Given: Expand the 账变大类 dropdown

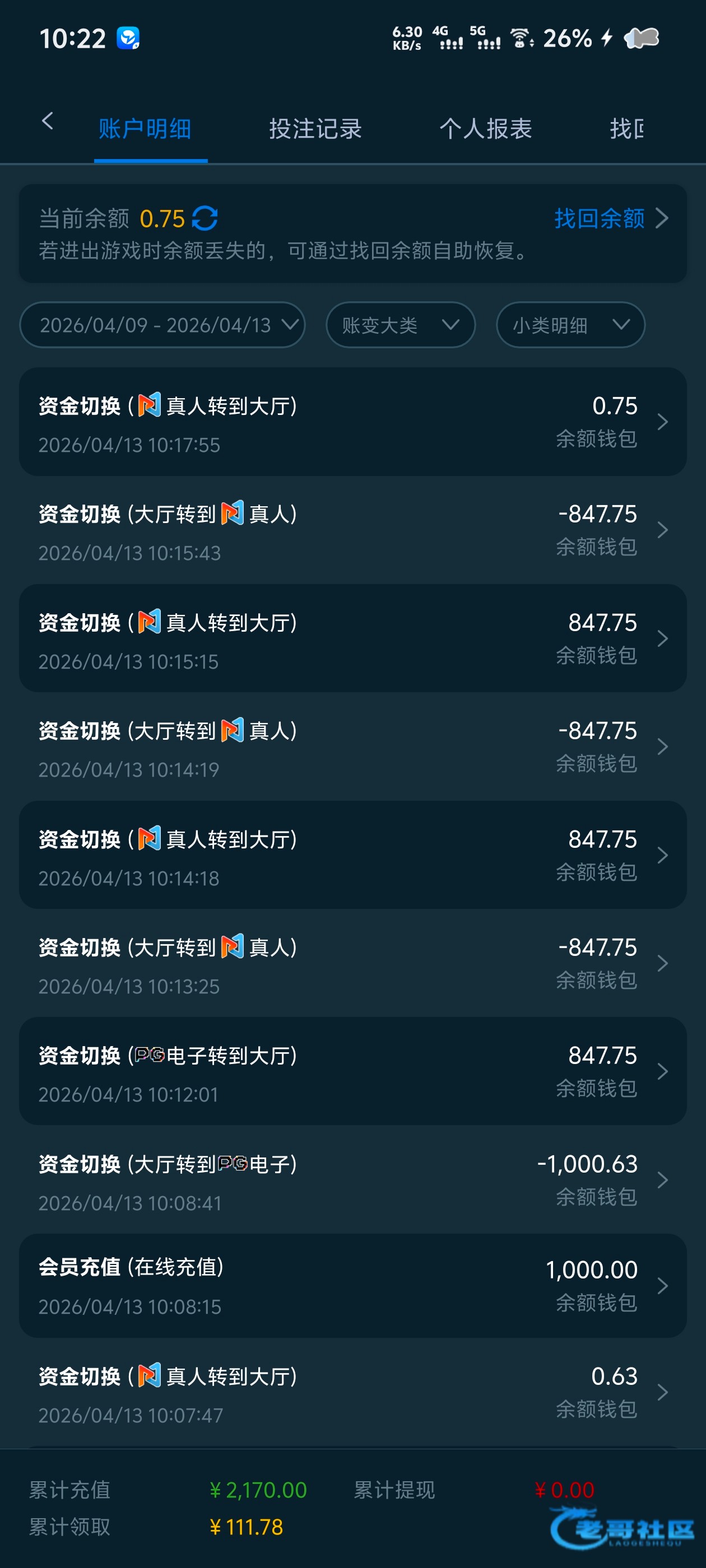Looking at the screenshot, I should click(401, 325).
